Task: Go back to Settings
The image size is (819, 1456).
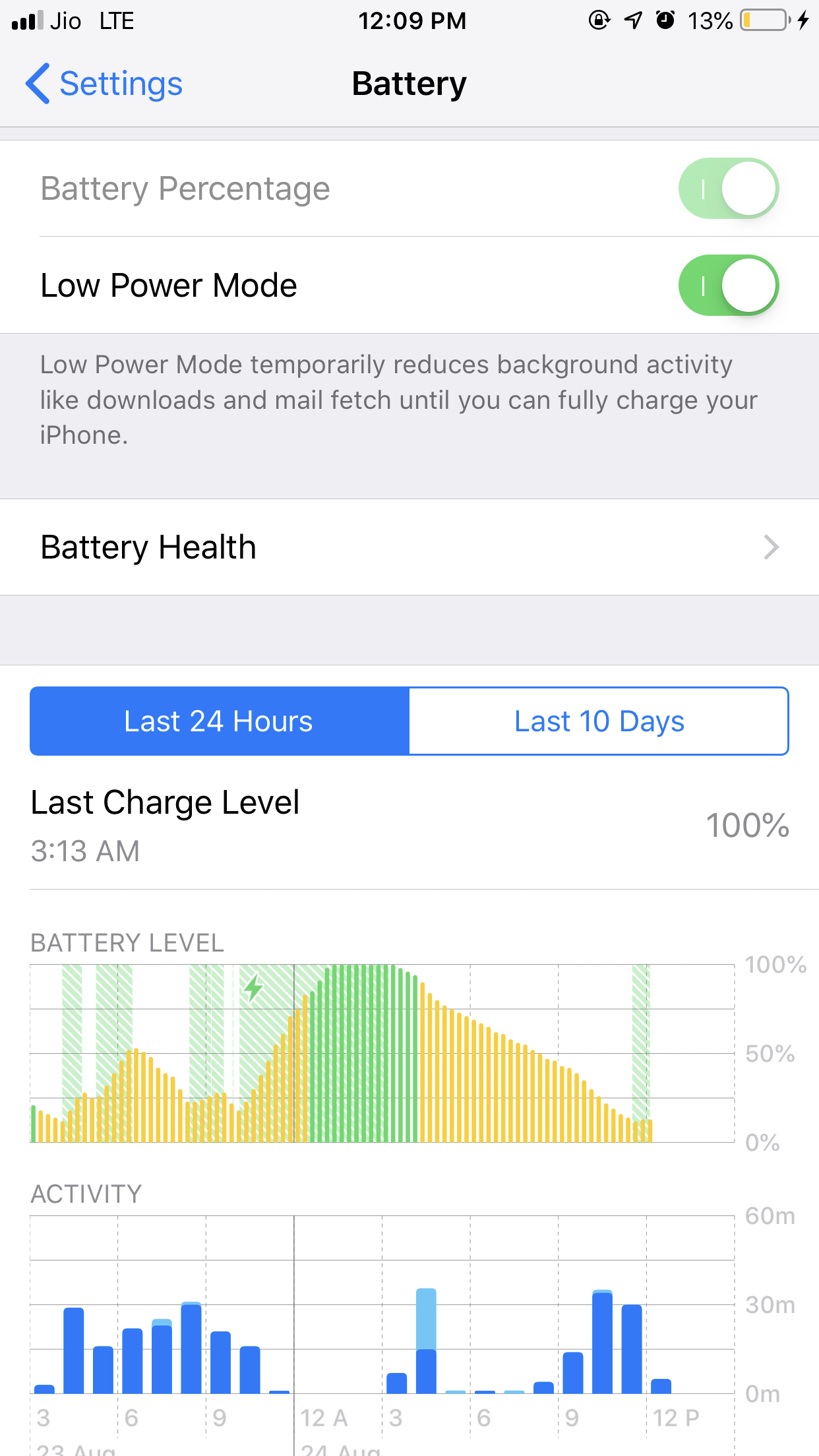Action: (x=104, y=84)
